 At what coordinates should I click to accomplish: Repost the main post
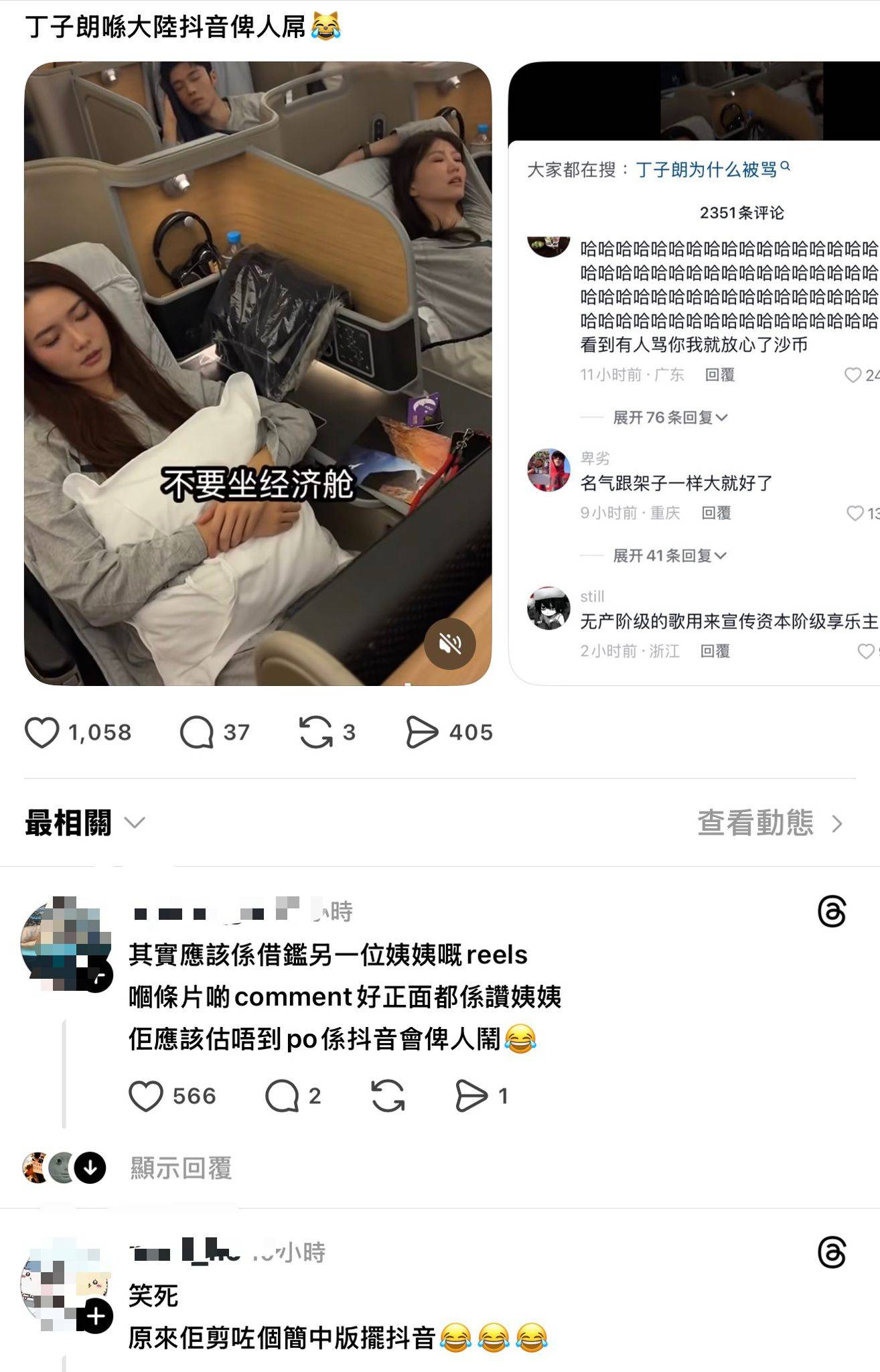[315, 732]
